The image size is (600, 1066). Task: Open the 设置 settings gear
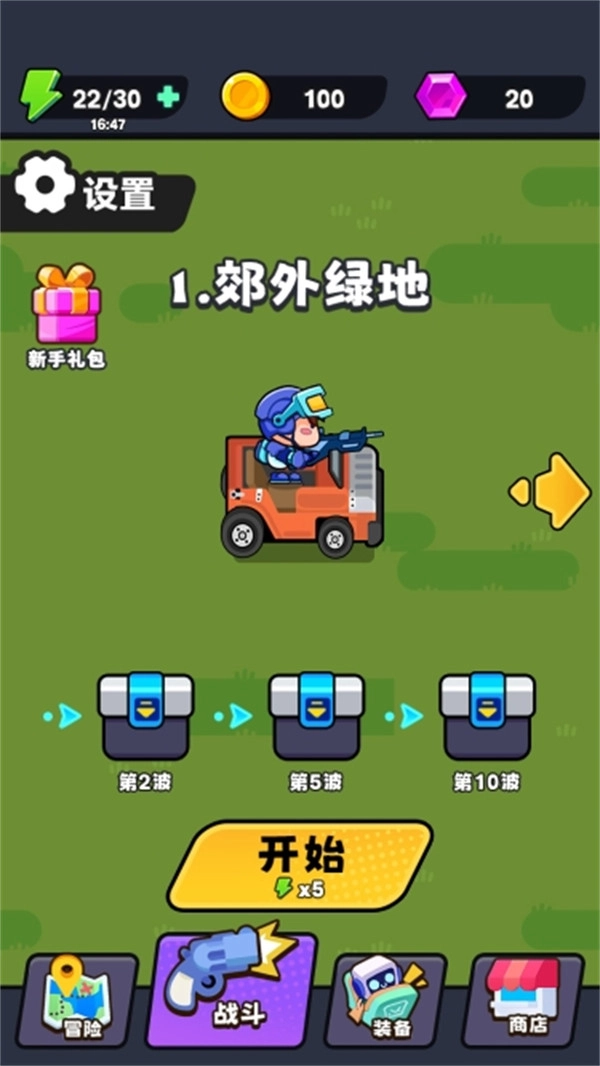point(45,182)
